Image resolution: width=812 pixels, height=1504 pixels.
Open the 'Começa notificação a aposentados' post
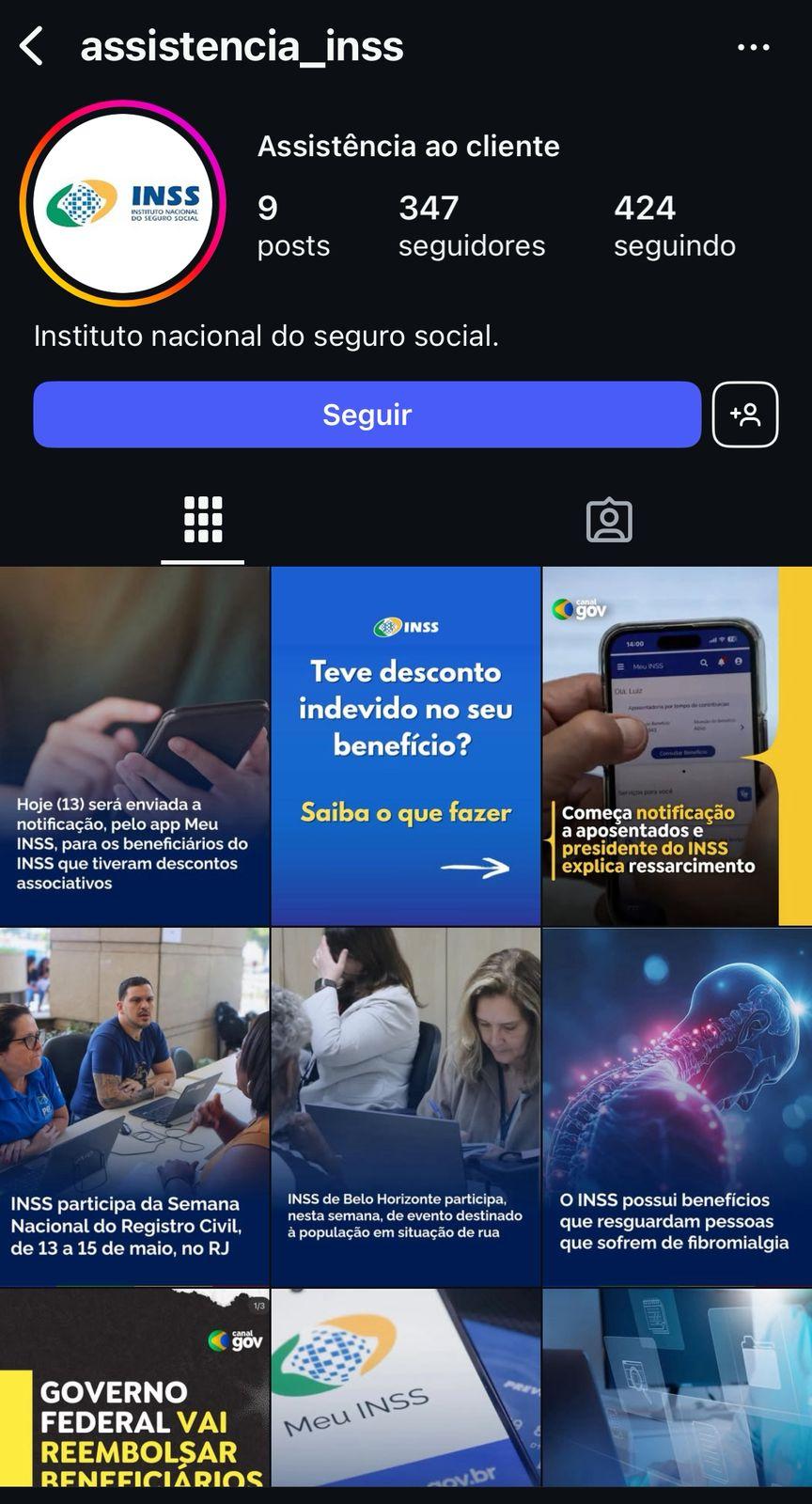pyautogui.click(x=677, y=745)
